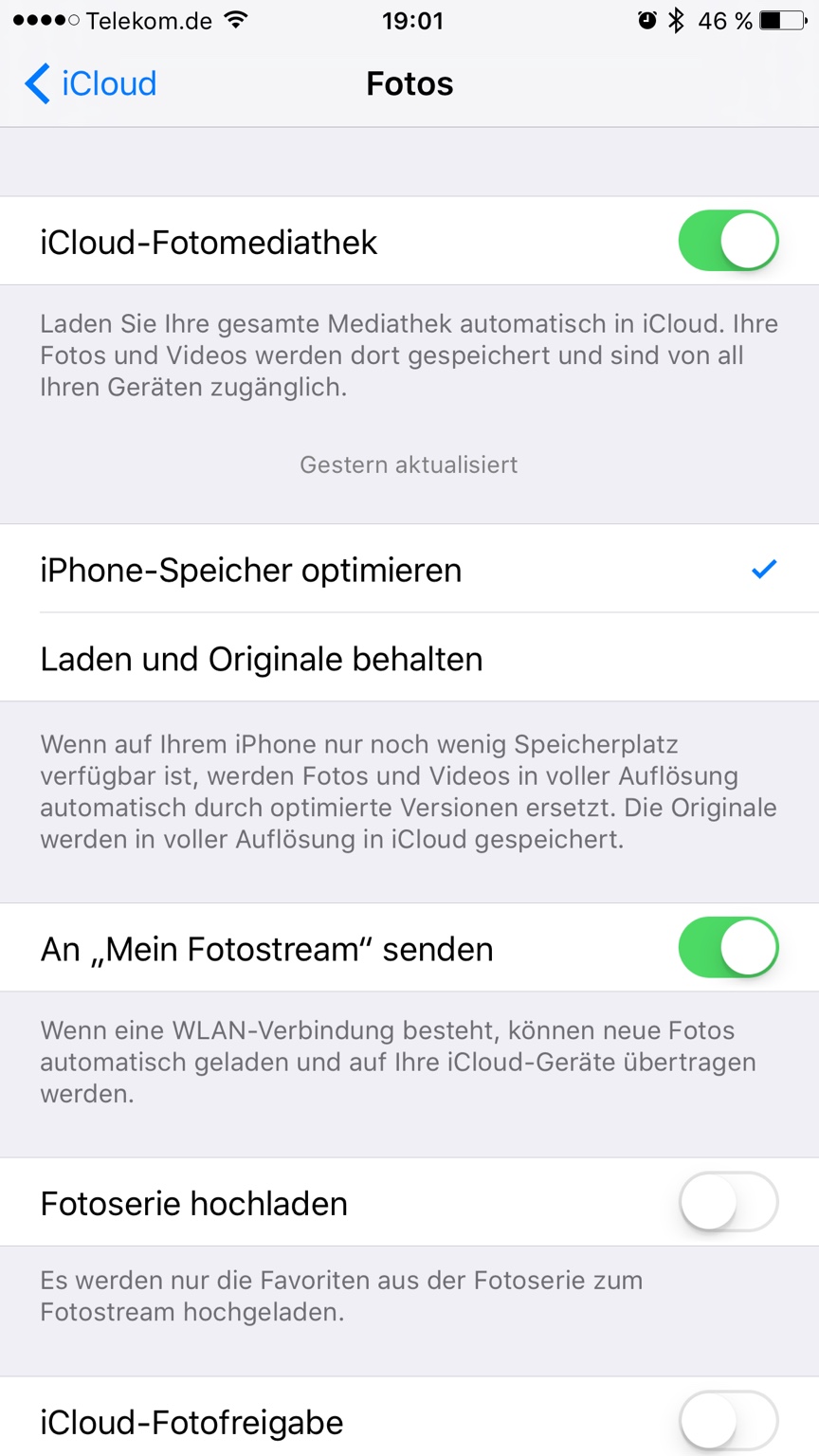The width and height of the screenshot is (819, 1456).
Task: Choose Laden und Originale behalten
Action: pyautogui.click(x=409, y=658)
